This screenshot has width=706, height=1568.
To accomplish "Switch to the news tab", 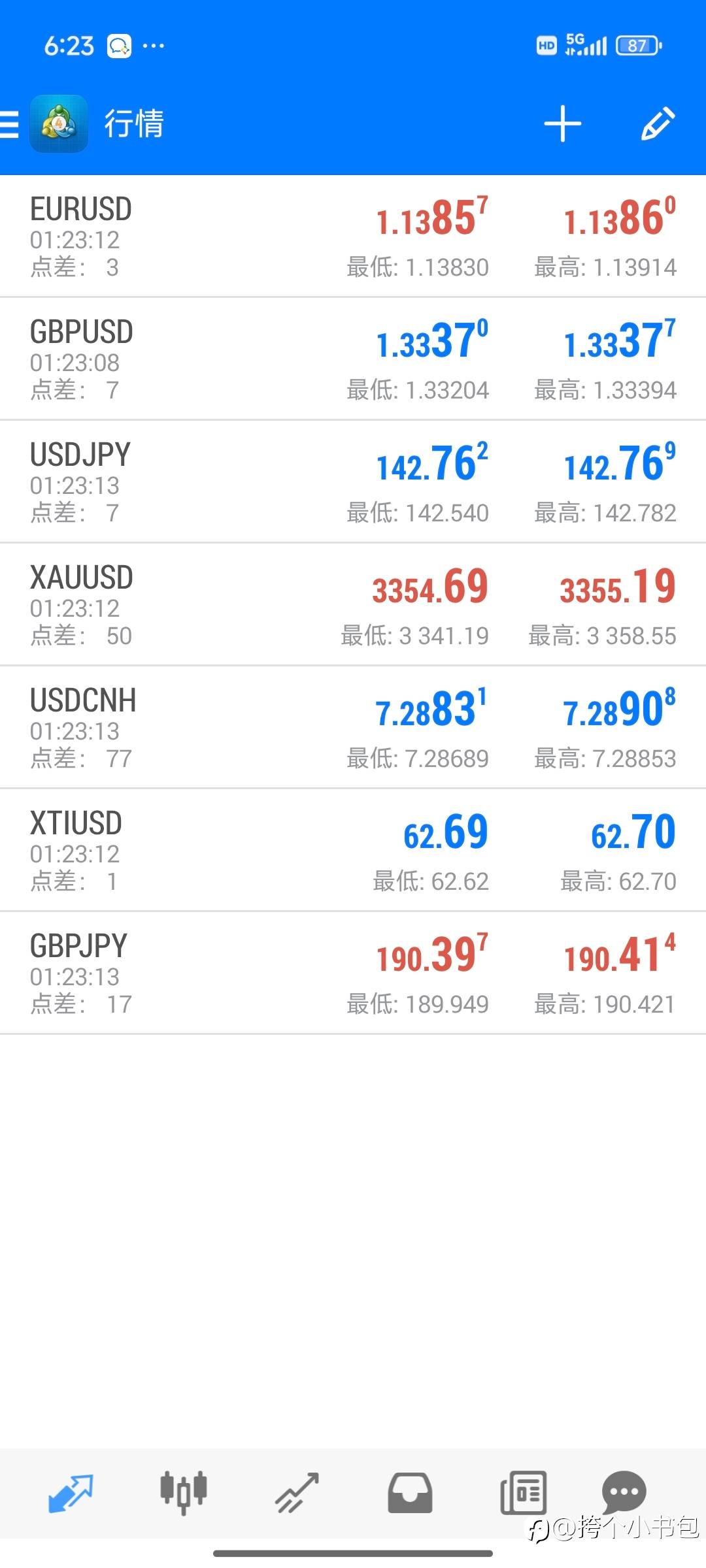I will pos(523,1493).
